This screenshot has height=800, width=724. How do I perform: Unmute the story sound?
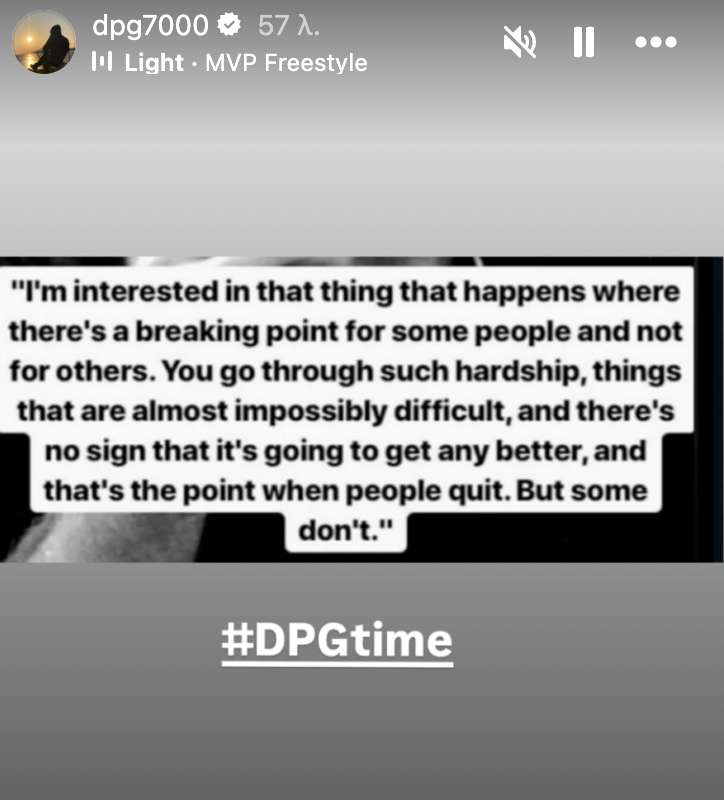click(519, 42)
